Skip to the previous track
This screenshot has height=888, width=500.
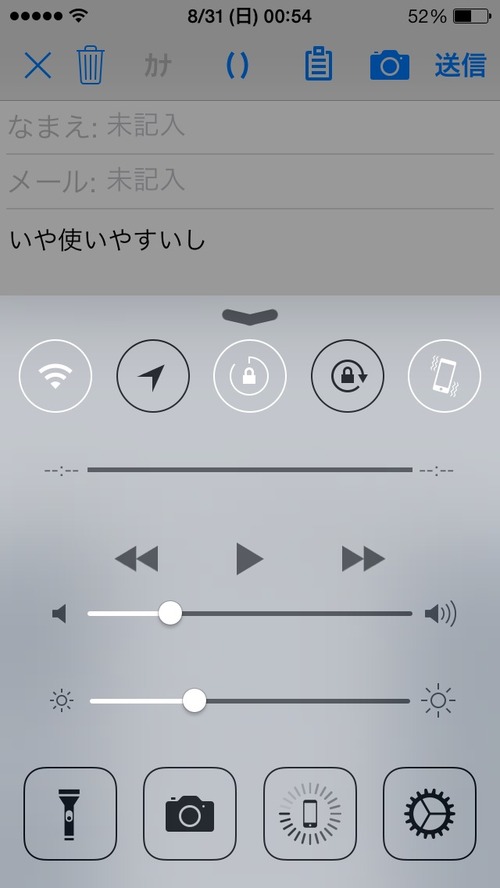[x=136, y=559]
